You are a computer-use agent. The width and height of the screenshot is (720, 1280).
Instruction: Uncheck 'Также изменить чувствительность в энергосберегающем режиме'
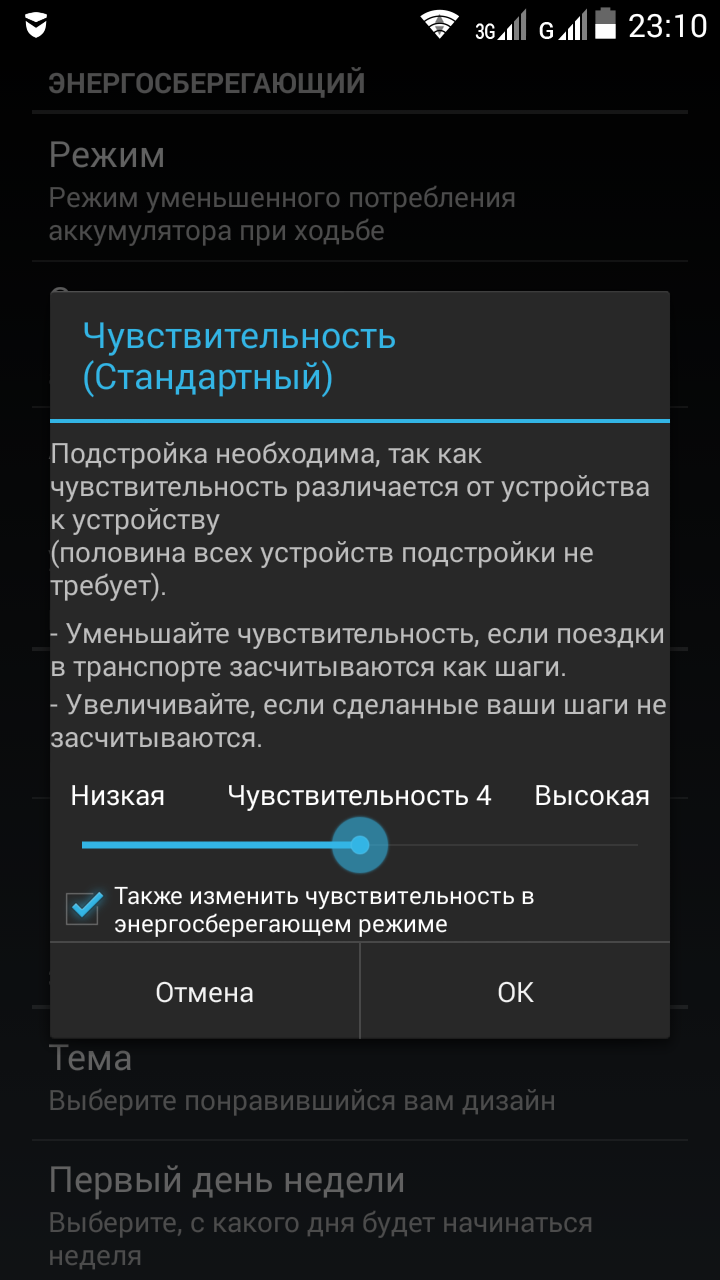84,908
